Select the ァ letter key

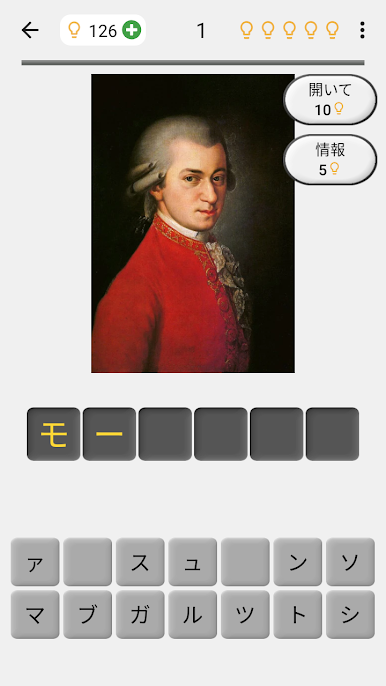coord(35,562)
